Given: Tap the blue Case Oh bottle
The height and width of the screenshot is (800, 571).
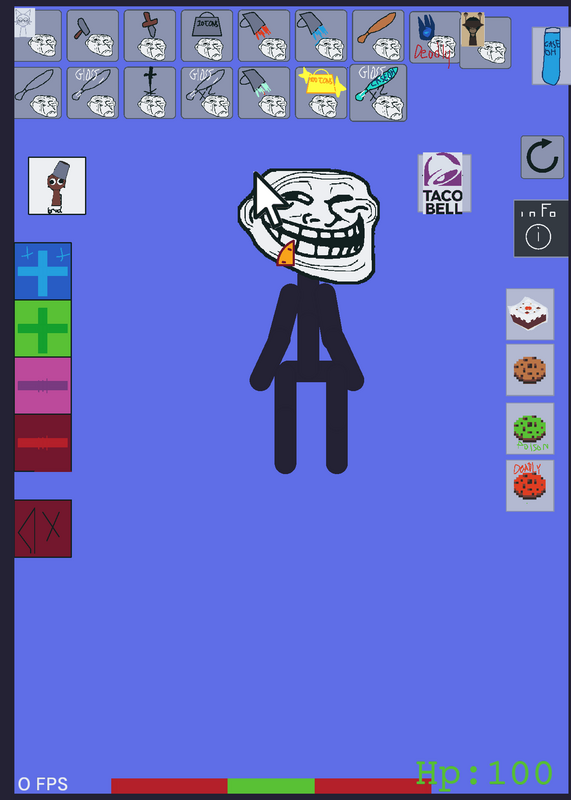Looking at the screenshot, I should [x=551, y=56].
